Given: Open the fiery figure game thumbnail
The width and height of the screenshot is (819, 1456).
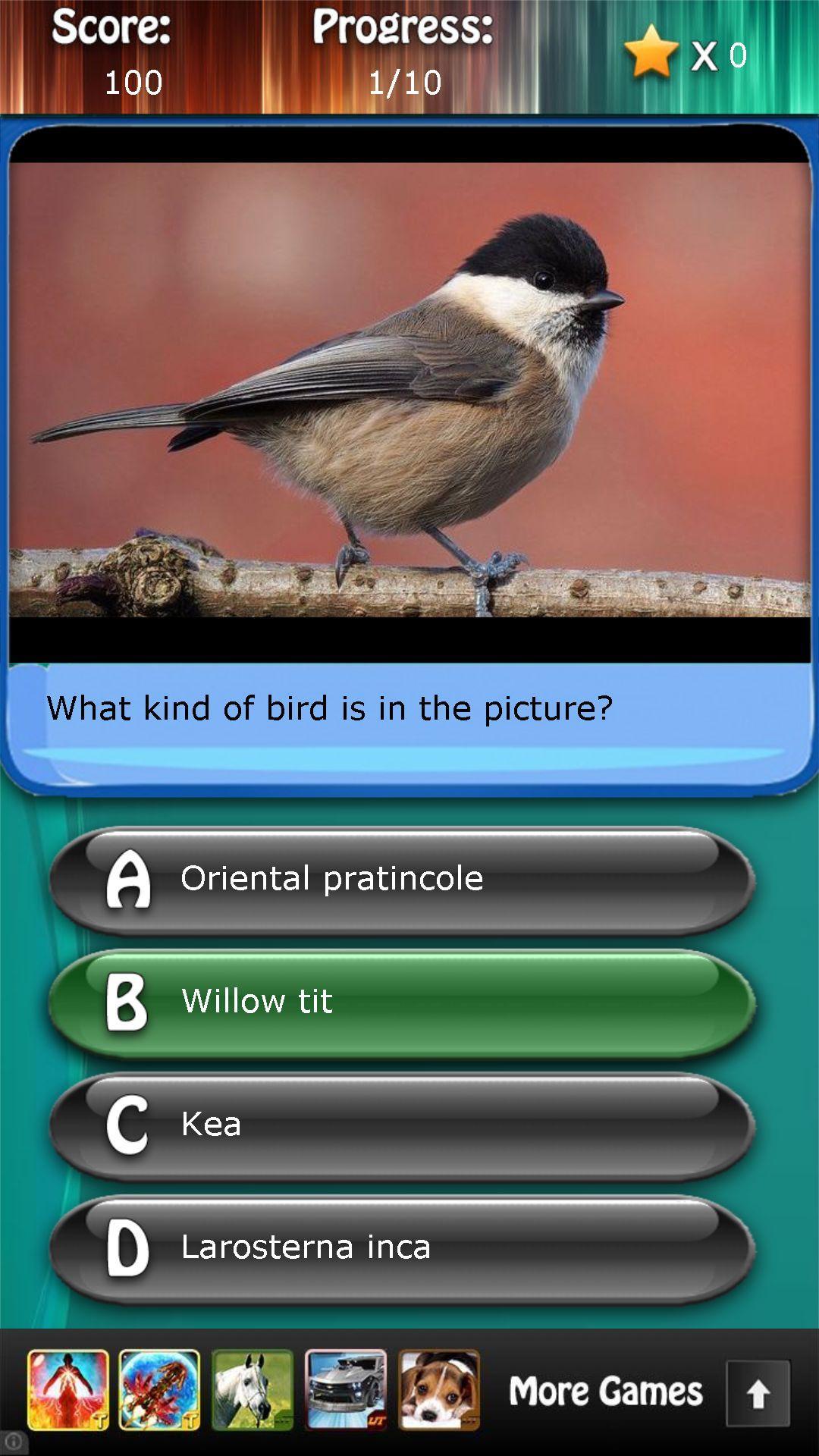Looking at the screenshot, I should click(x=68, y=1391).
